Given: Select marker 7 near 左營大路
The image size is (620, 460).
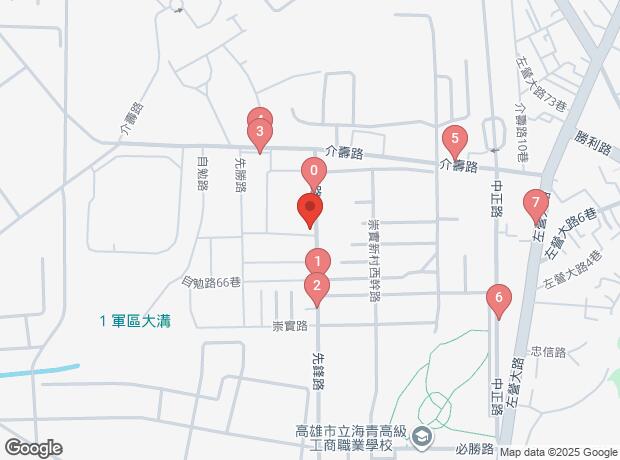Looking at the screenshot, I should tap(537, 203).
